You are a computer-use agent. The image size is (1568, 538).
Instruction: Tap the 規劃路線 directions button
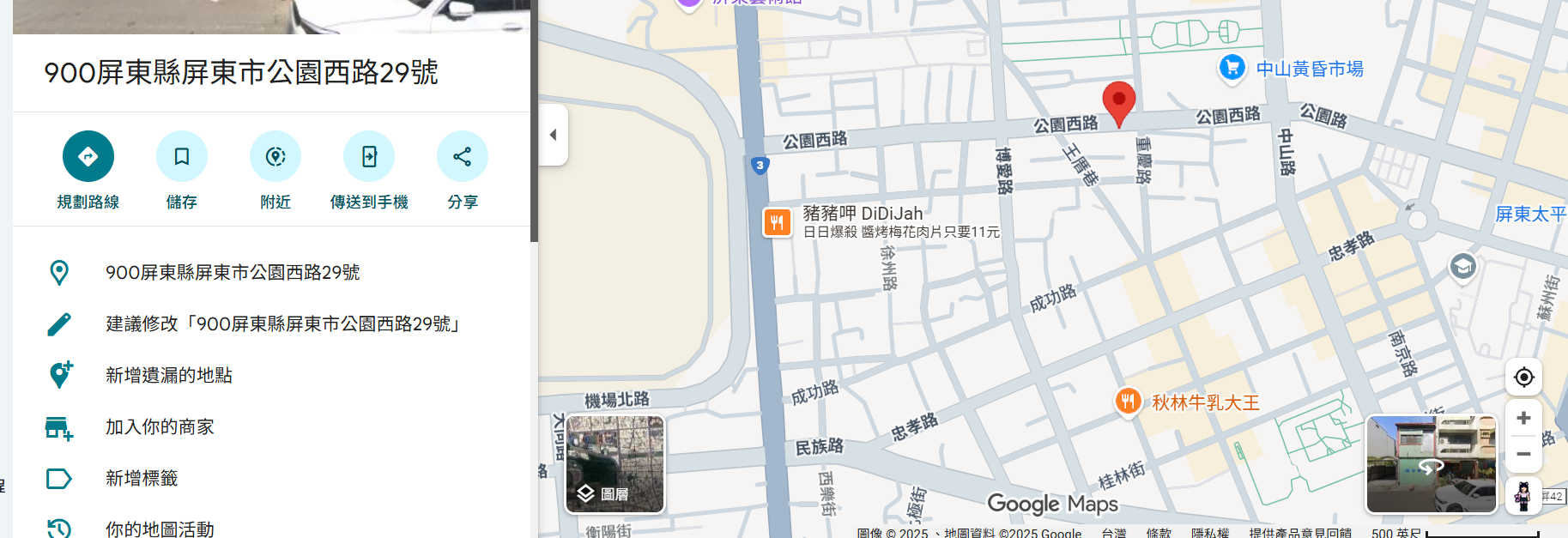point(88,157)
